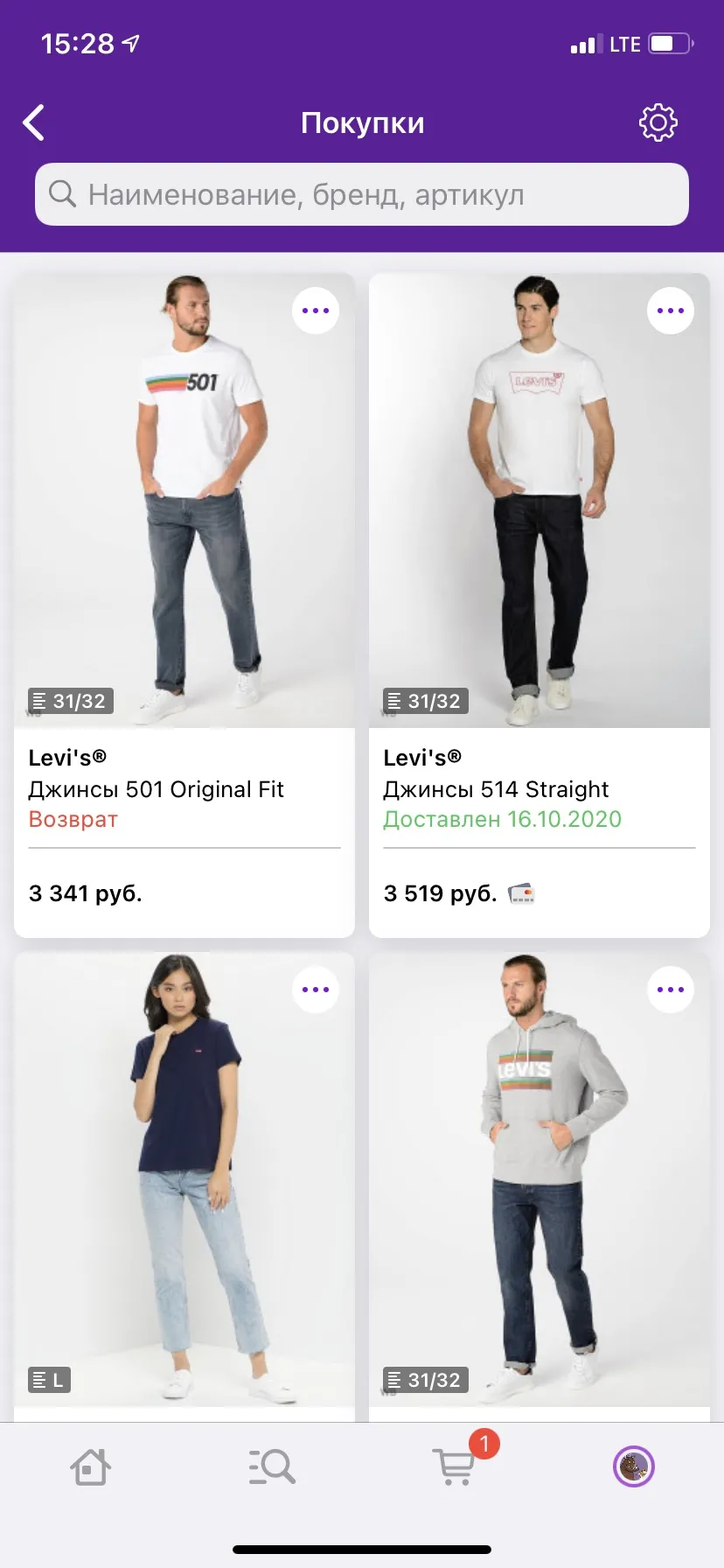Image resolution: width=724 pixels, height=1568 pixels.
Task: Open the grey Levi's hoodie product card
Action: click(x=540, y=1186)
